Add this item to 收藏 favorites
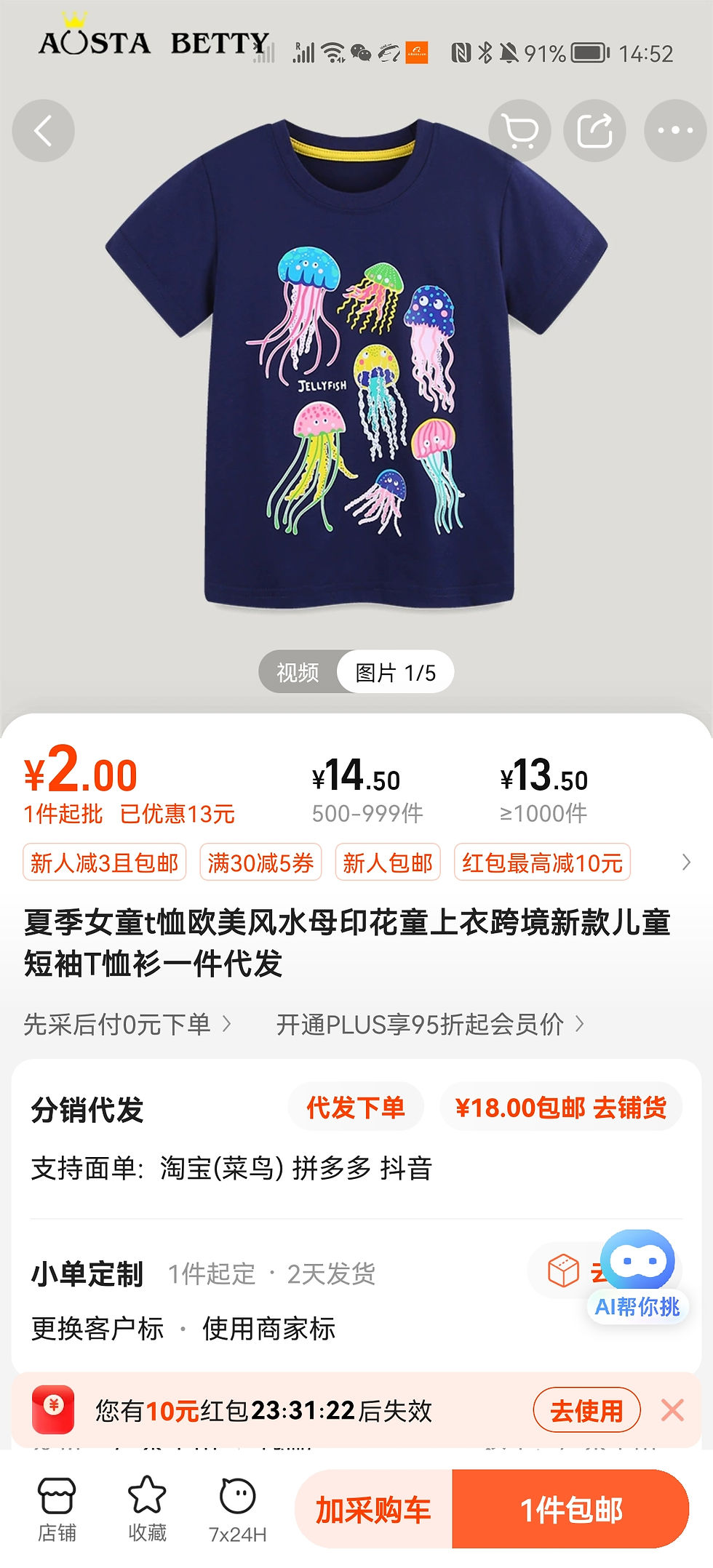This screenshot has height=1568, width=713. point(147,1509)
